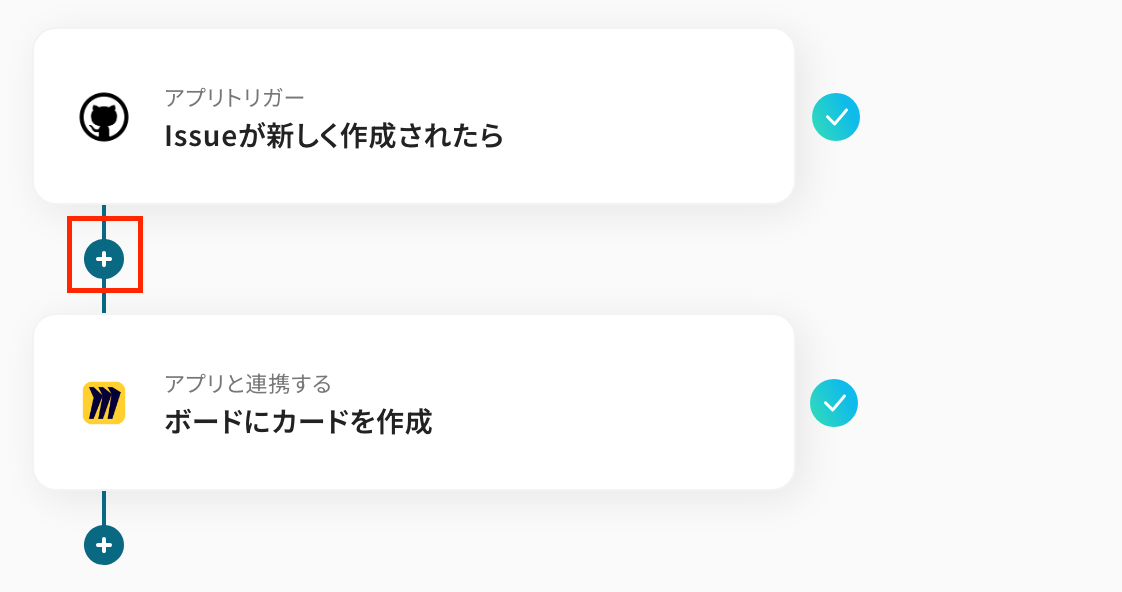Add a step between the trigger and the Miro action
Viewport: 1122px width, 592px height.
(104, 259)
